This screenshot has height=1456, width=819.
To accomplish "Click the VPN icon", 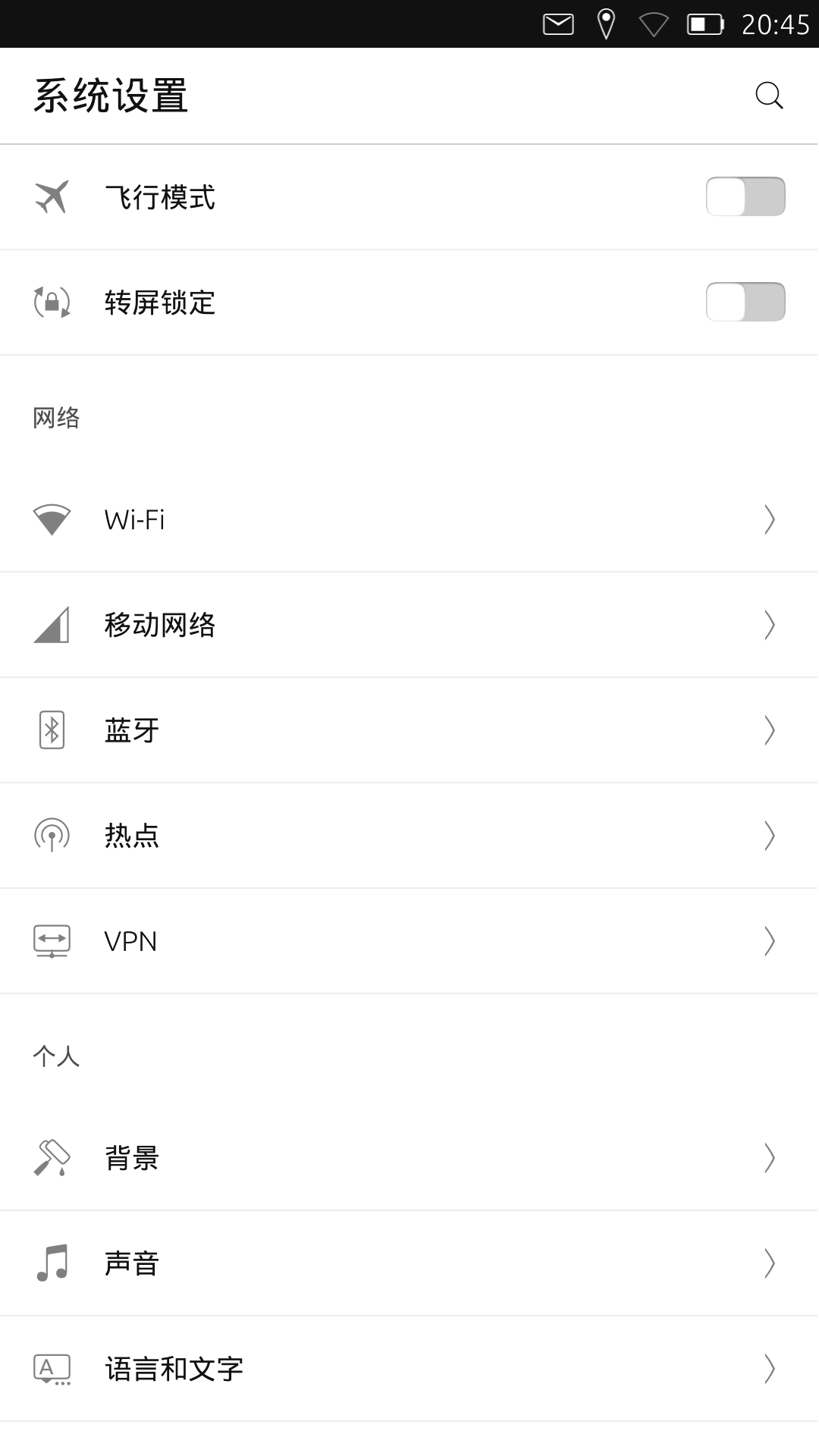I will coord(51,941).
